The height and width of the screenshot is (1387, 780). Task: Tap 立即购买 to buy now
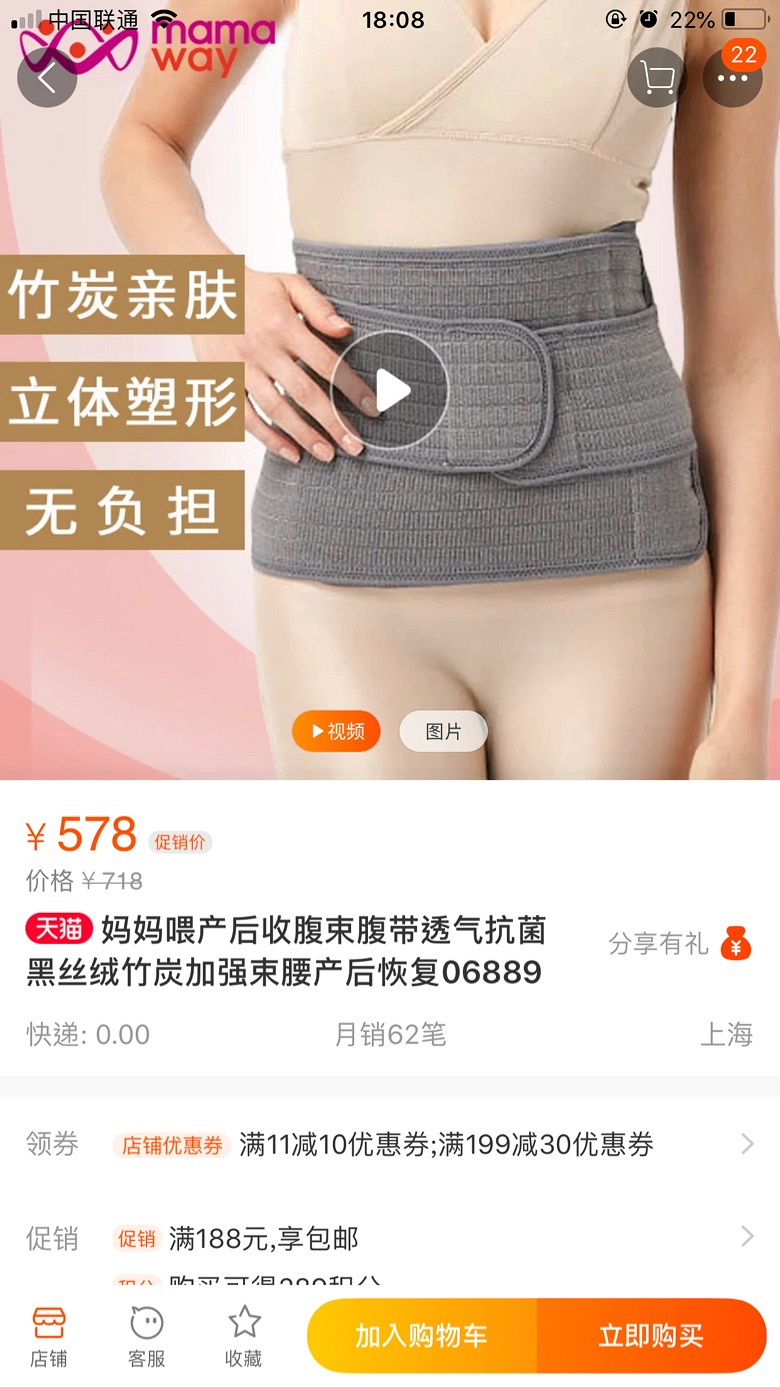coord(651,1336)
